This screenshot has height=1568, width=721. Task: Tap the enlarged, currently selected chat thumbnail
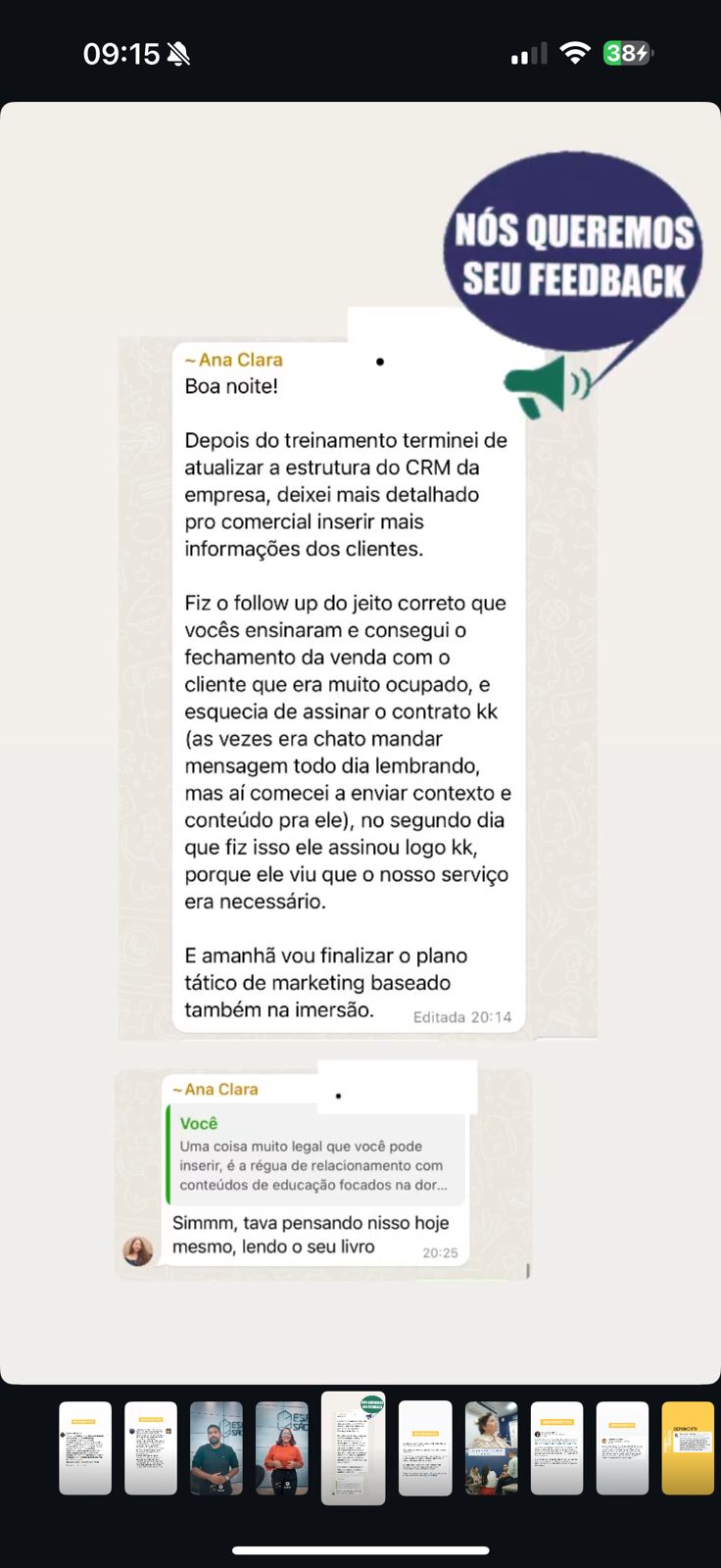coord(353,1447)
